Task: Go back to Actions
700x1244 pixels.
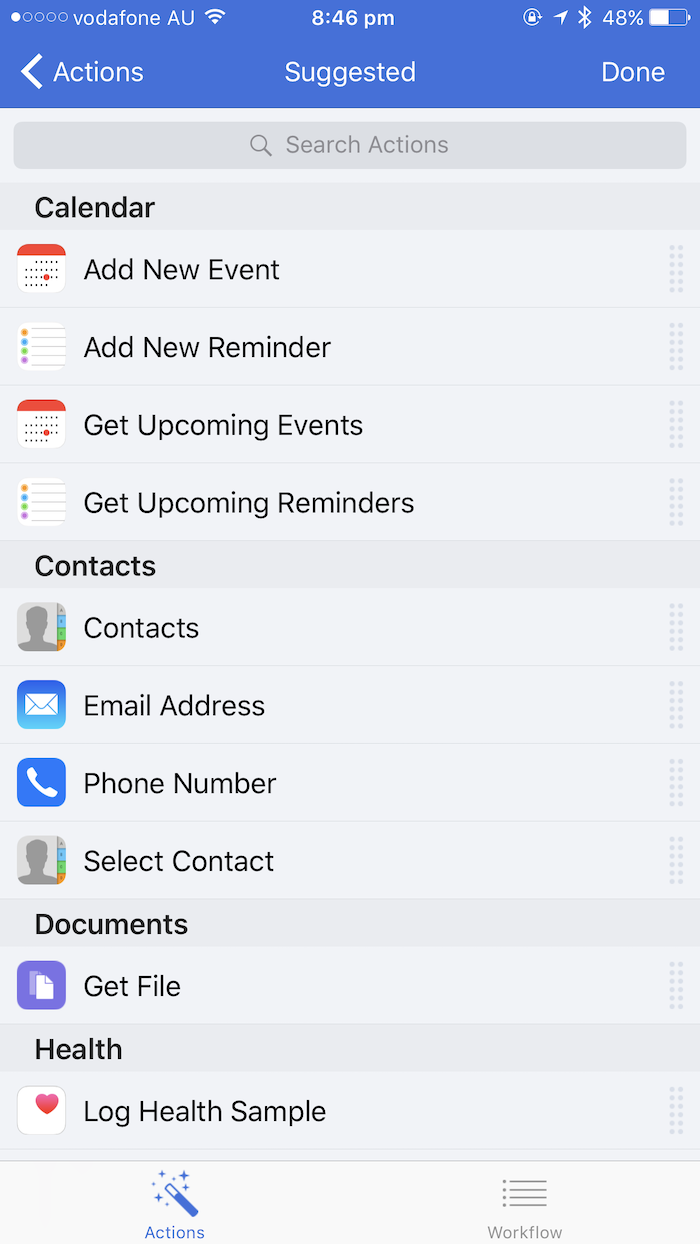Action: tap(82, 72)
